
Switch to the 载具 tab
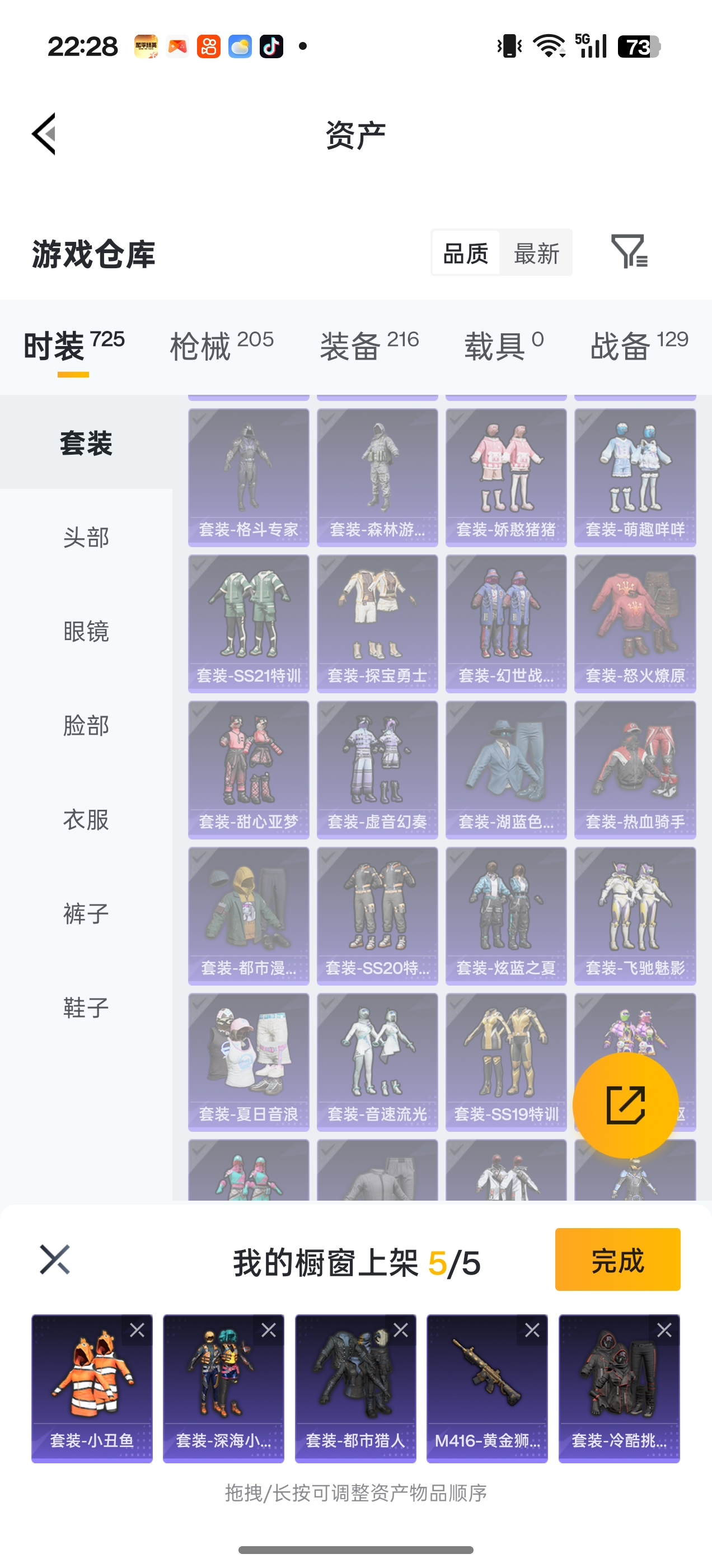pyautogui.click(x=503, y=346)
